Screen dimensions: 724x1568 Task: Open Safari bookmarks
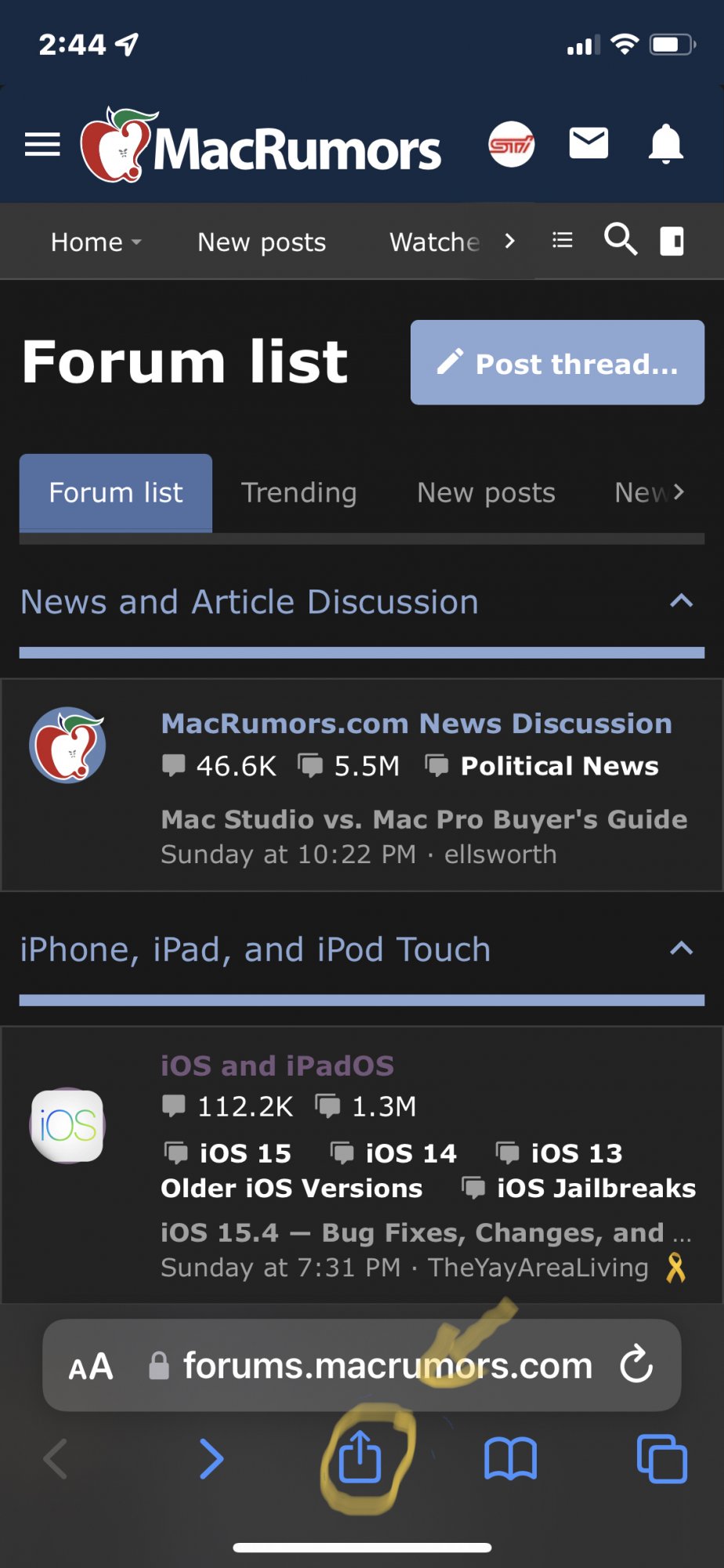(x=511, y=1458)
